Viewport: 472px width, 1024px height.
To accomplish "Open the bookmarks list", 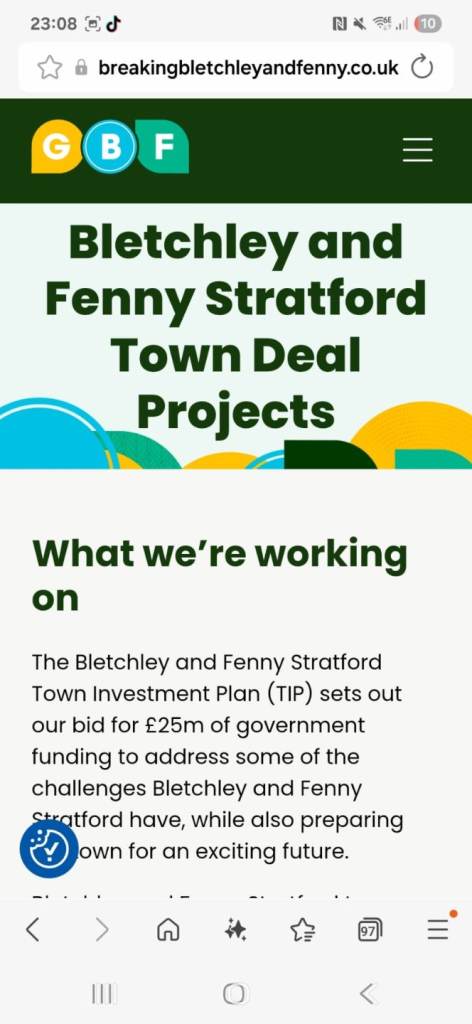I will coord(303,930).
